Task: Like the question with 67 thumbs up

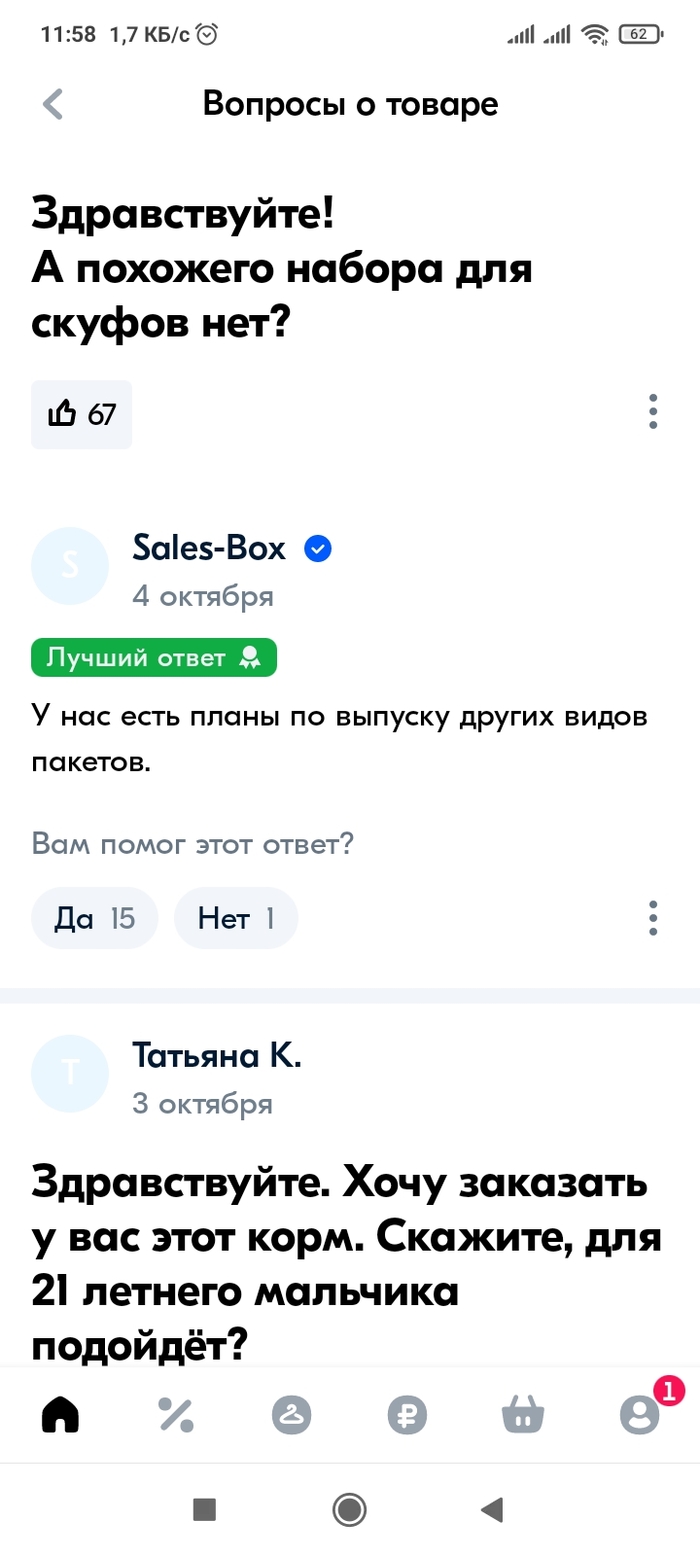Action: click(x=81, y=413)
